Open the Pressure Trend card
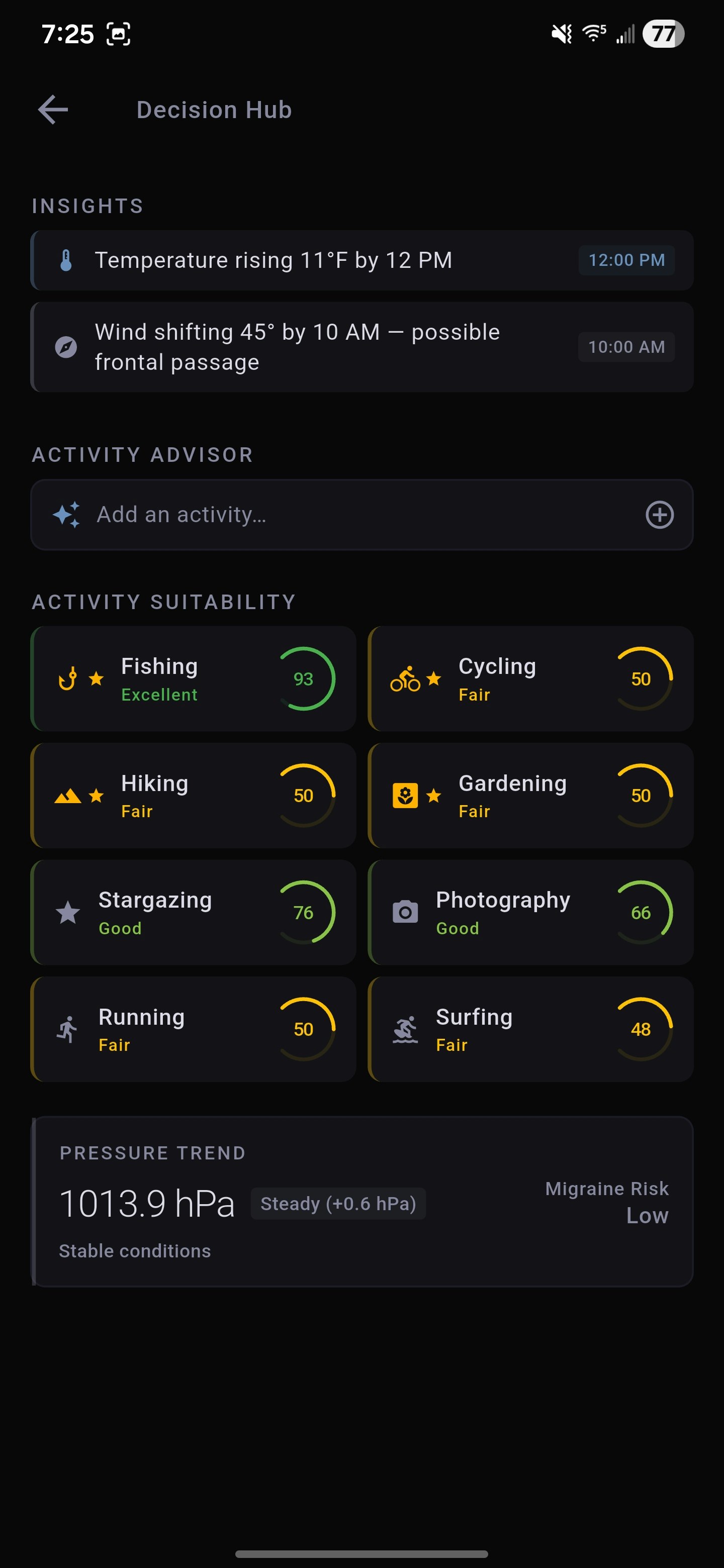The image size is (724, 1568). pyautogui.click(x=361, y=1202)
